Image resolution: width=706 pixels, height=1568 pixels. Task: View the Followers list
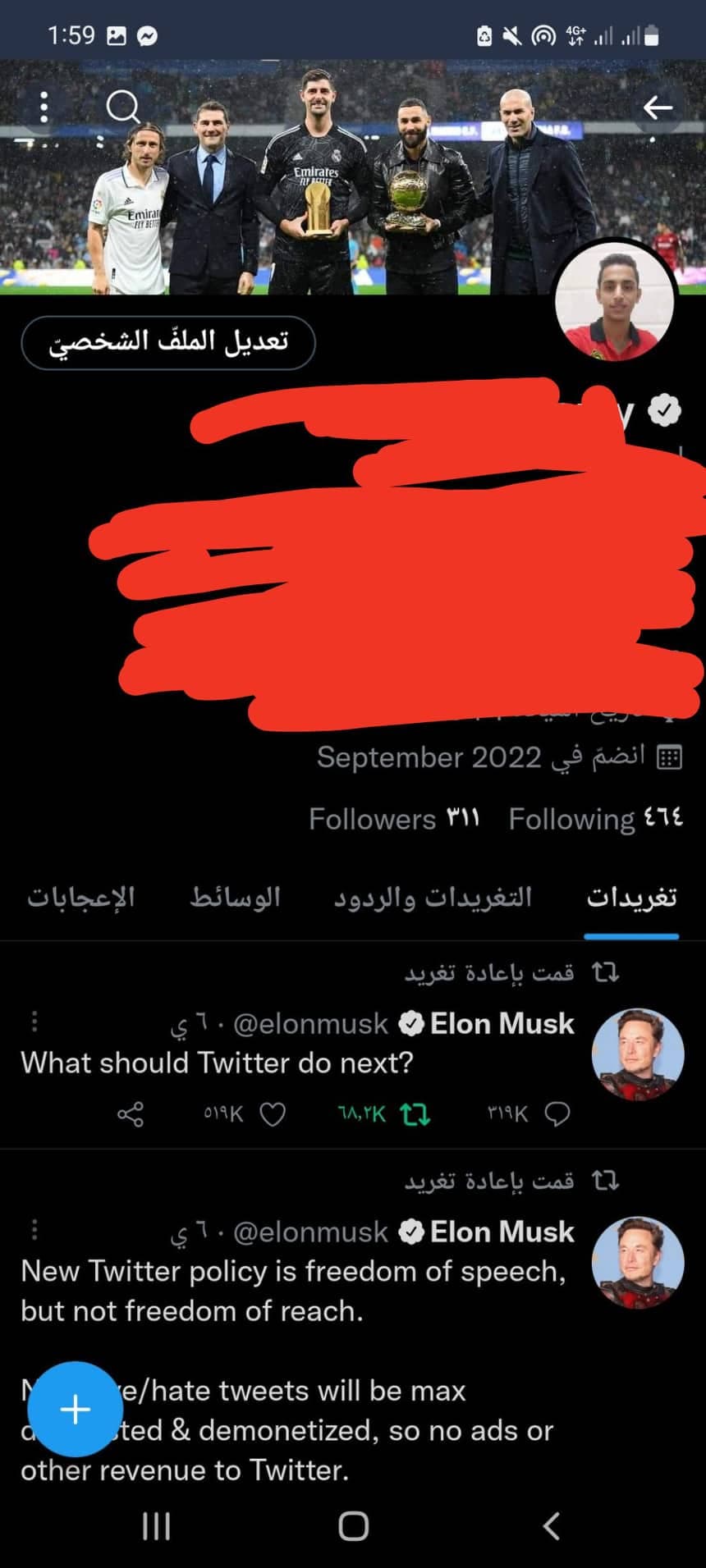(394, 819)
